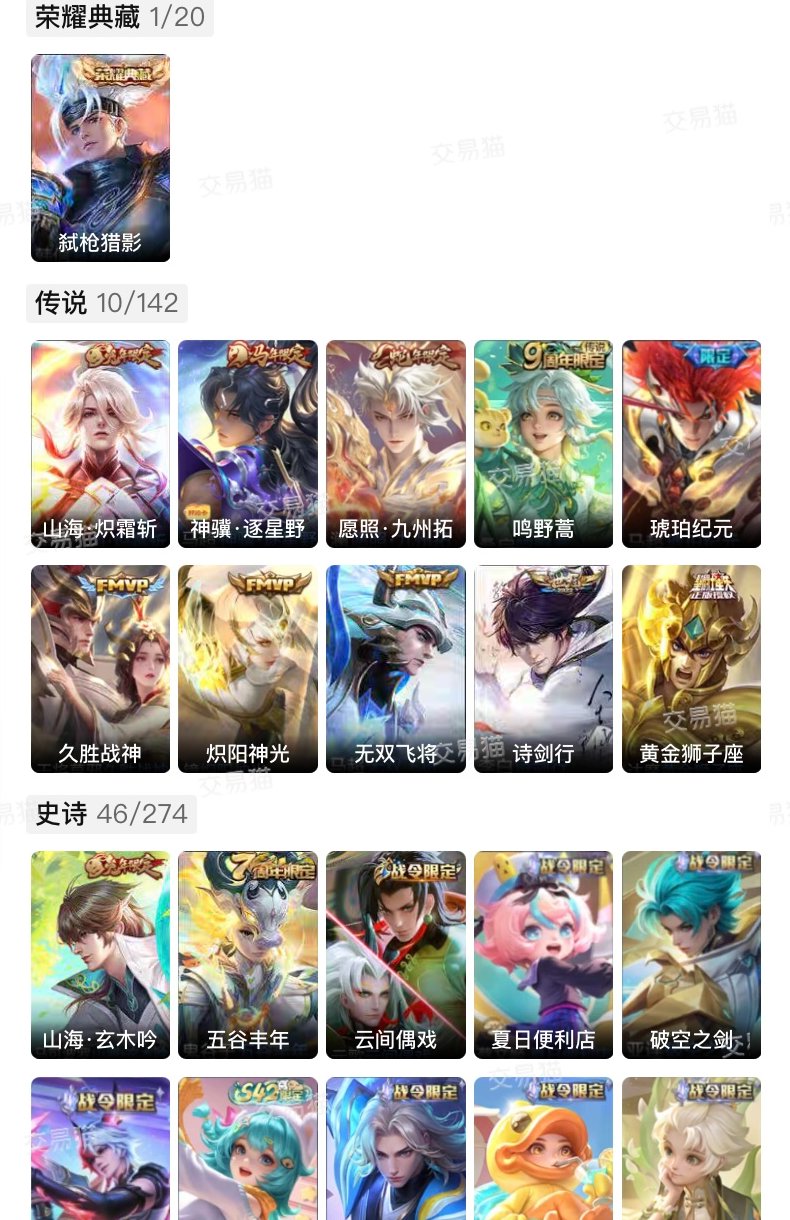View the 无双飞将 FMVP skin

[x=396, y=668]
